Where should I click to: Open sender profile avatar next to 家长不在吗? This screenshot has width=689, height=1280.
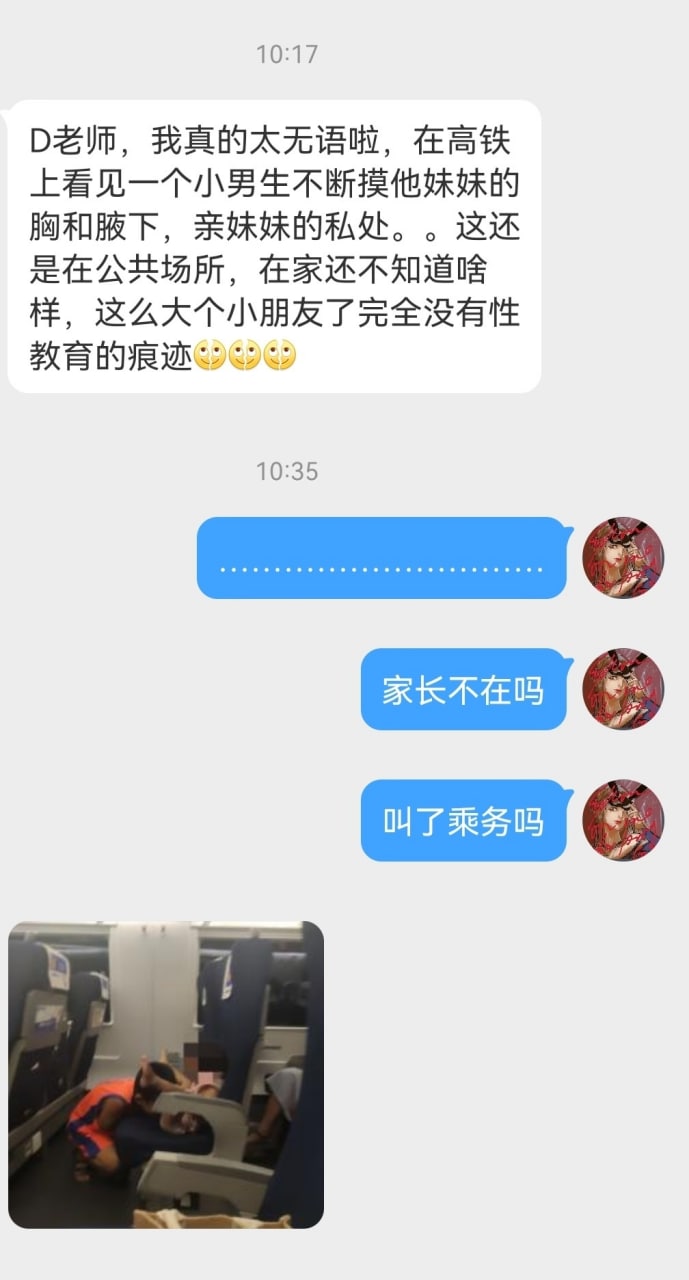click(623, 689)
